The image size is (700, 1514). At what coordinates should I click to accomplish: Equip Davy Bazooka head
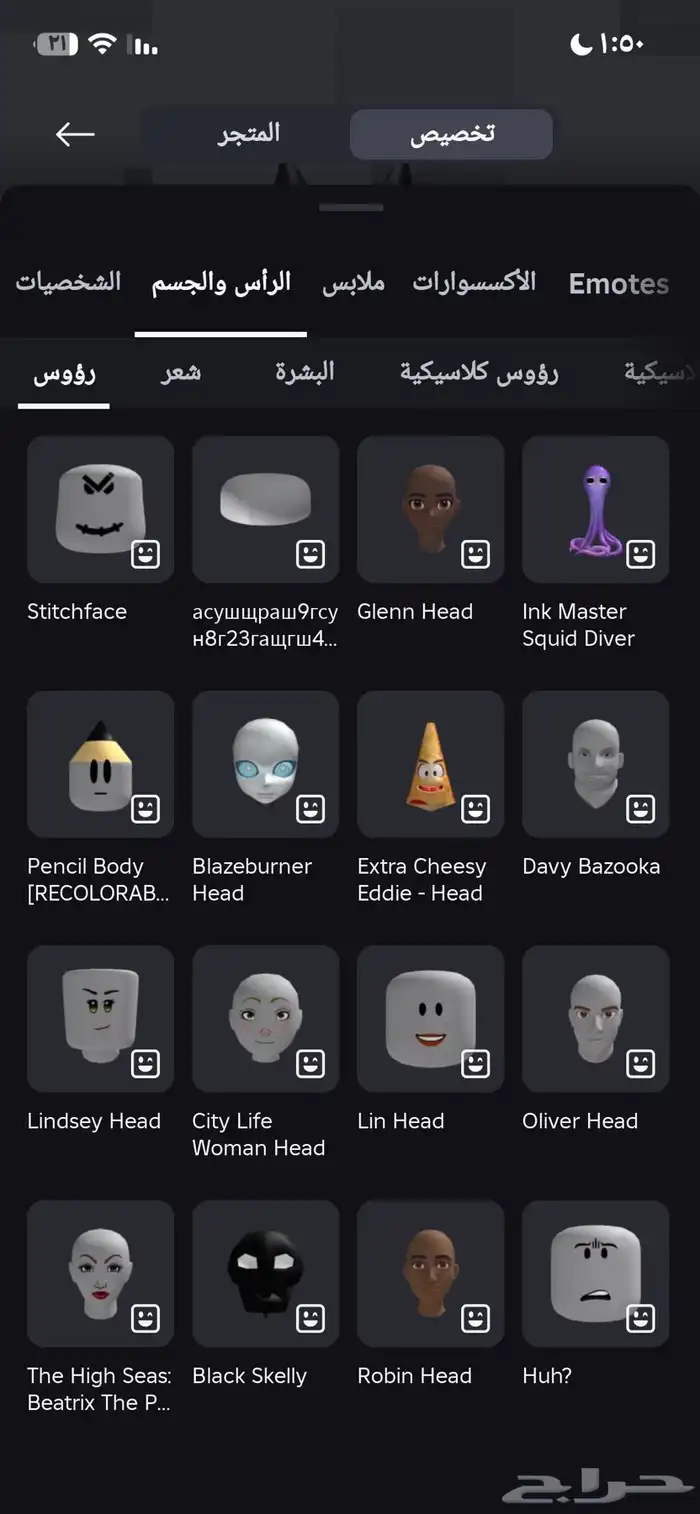[x=595, y=765]
